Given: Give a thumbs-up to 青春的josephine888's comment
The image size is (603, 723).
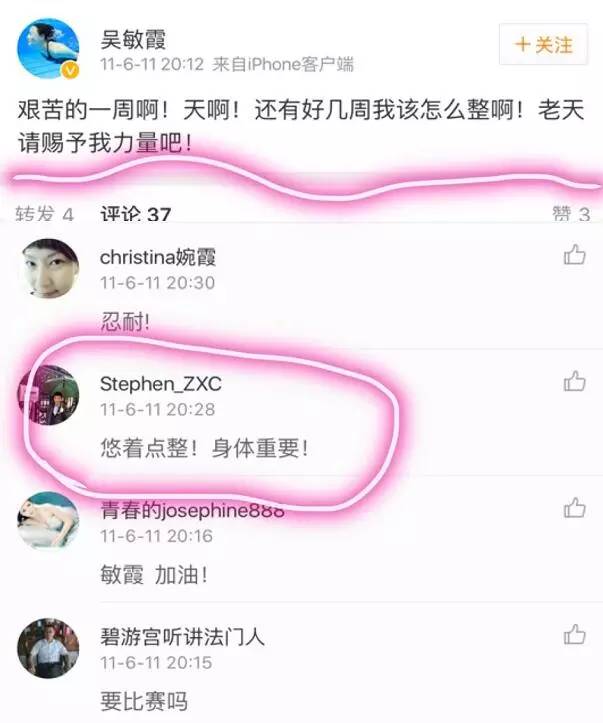Looking at the screenshot, I should [x=574, y=508].
